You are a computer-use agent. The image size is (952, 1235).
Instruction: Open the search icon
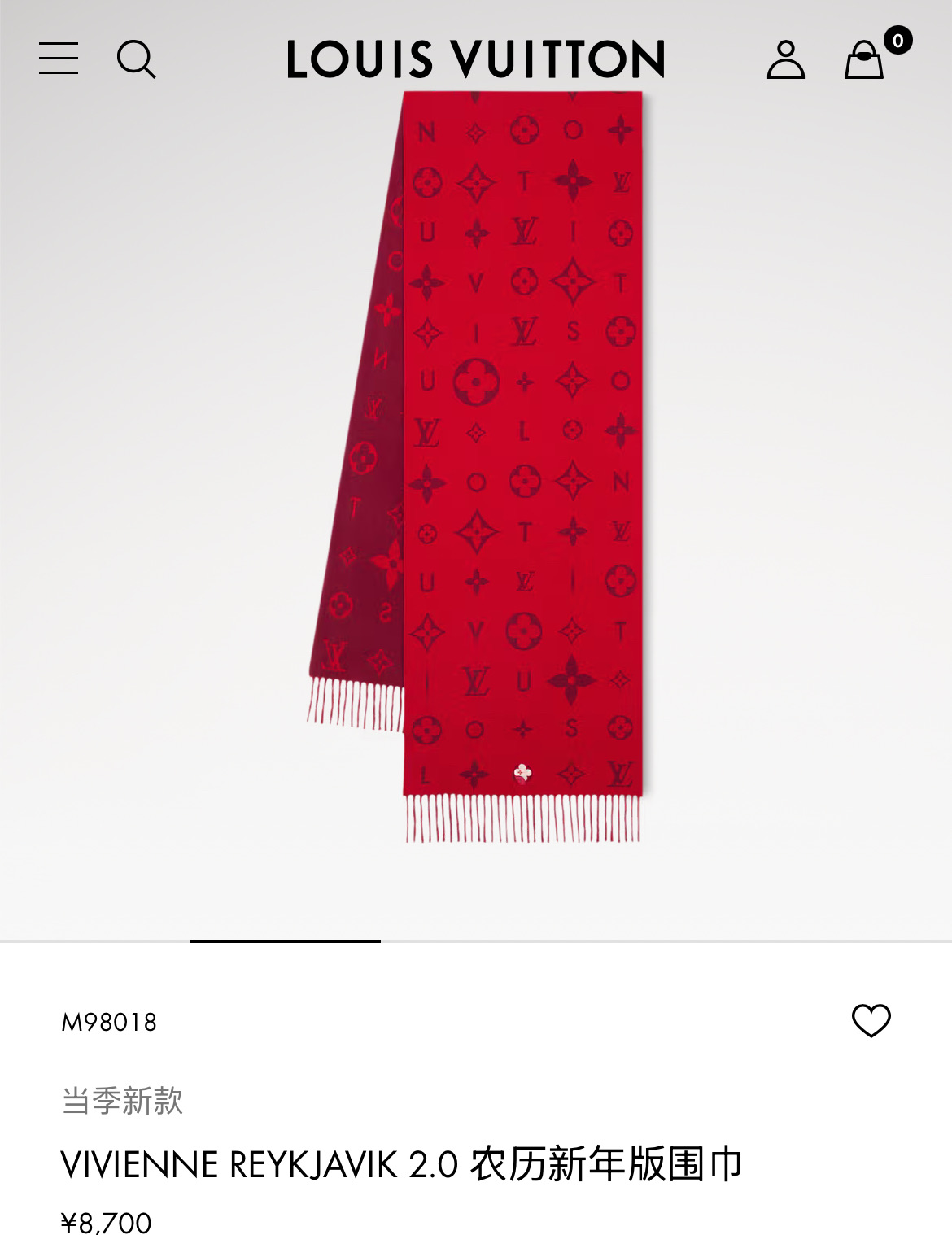[136, 59]
